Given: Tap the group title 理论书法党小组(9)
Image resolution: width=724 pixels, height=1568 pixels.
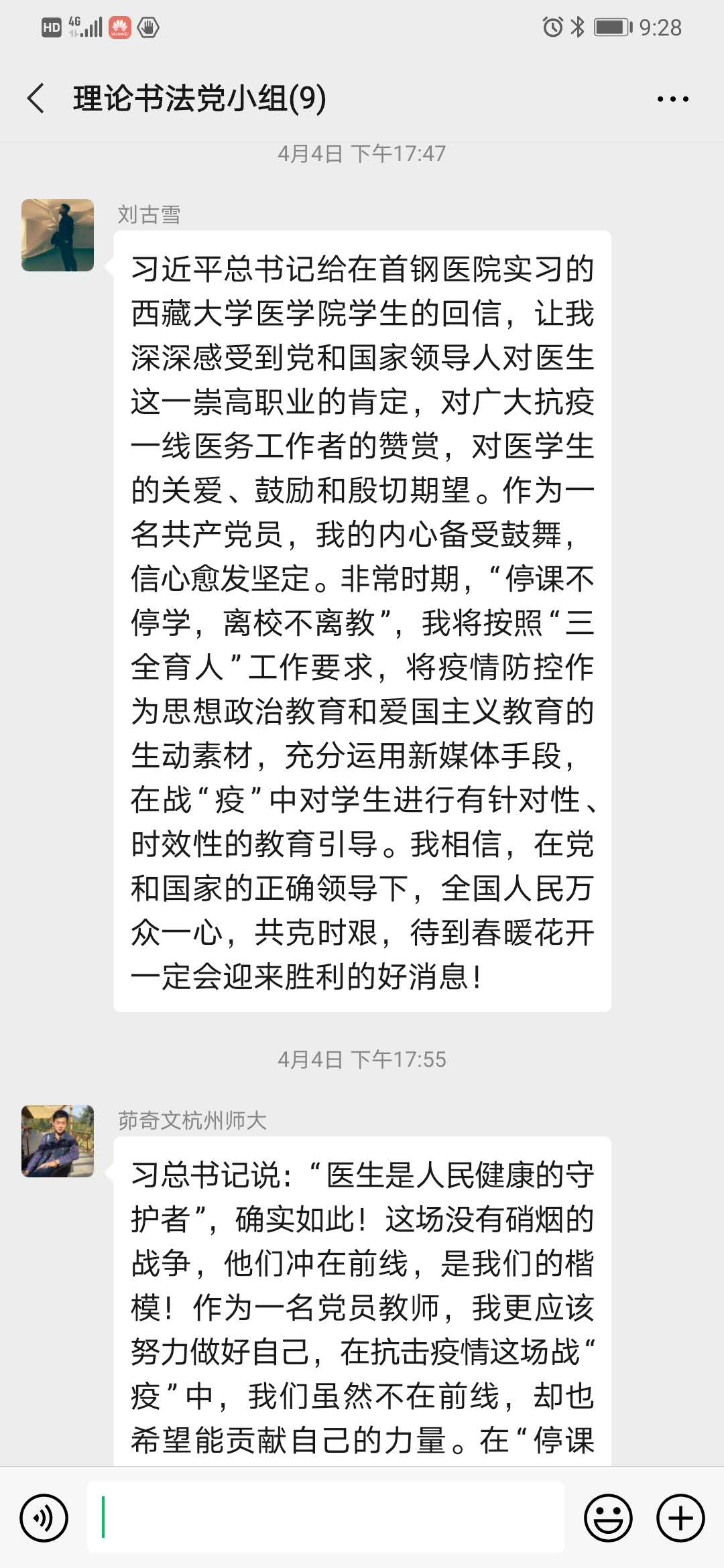Looking at the screenshot, I should click(198, 97).
